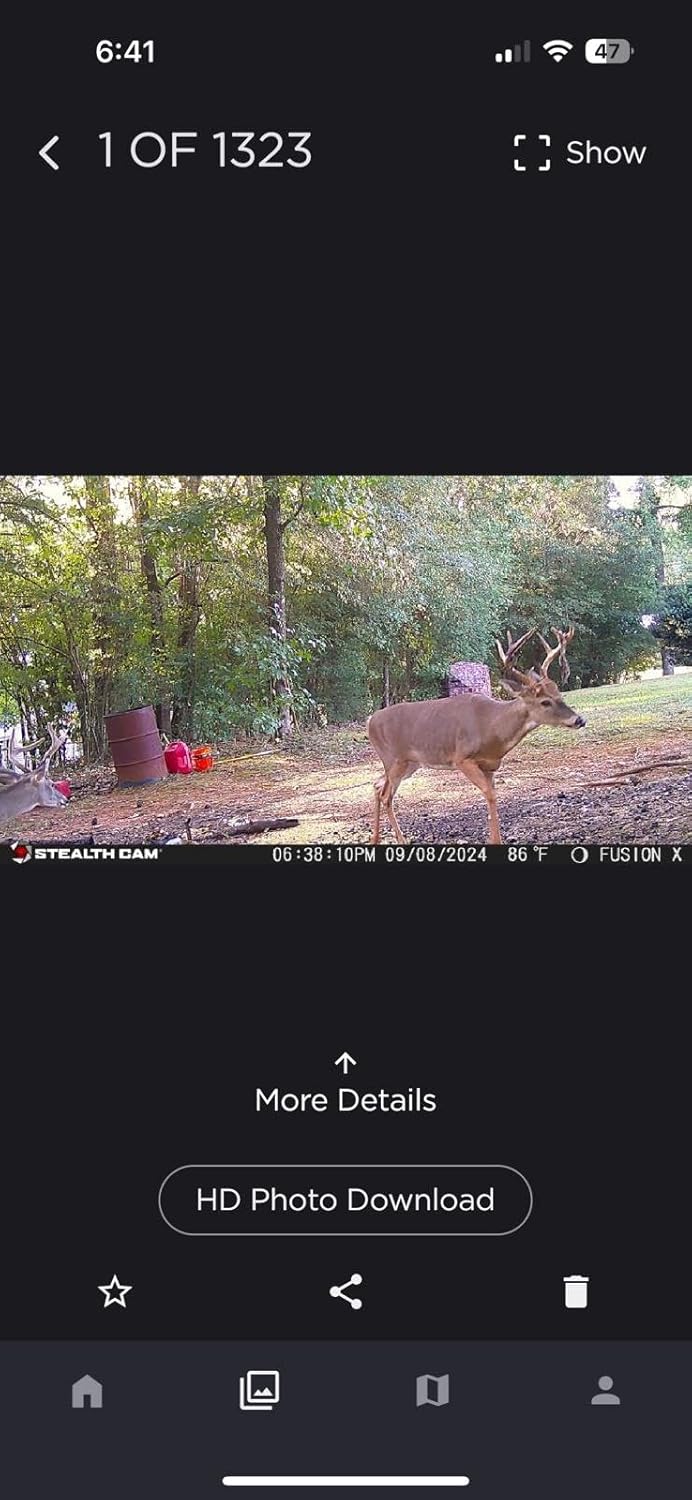Expand More Details

coord(345,1084)
